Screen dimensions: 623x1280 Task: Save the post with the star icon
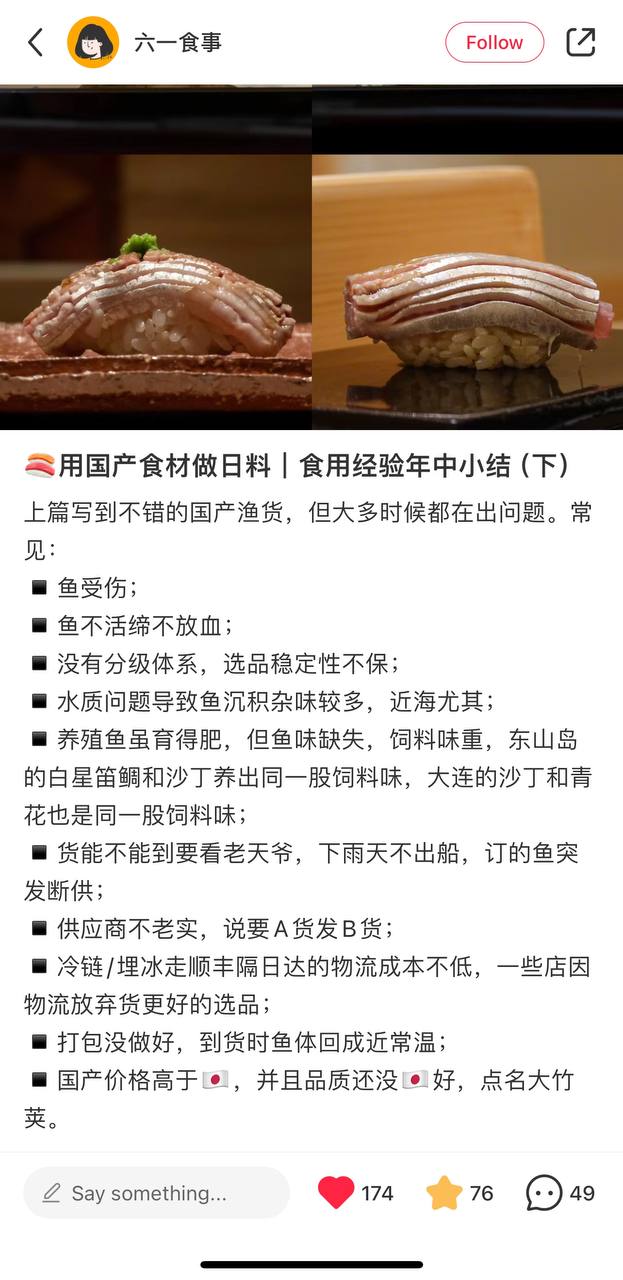pyautogui.click(x=444, y=1193)
